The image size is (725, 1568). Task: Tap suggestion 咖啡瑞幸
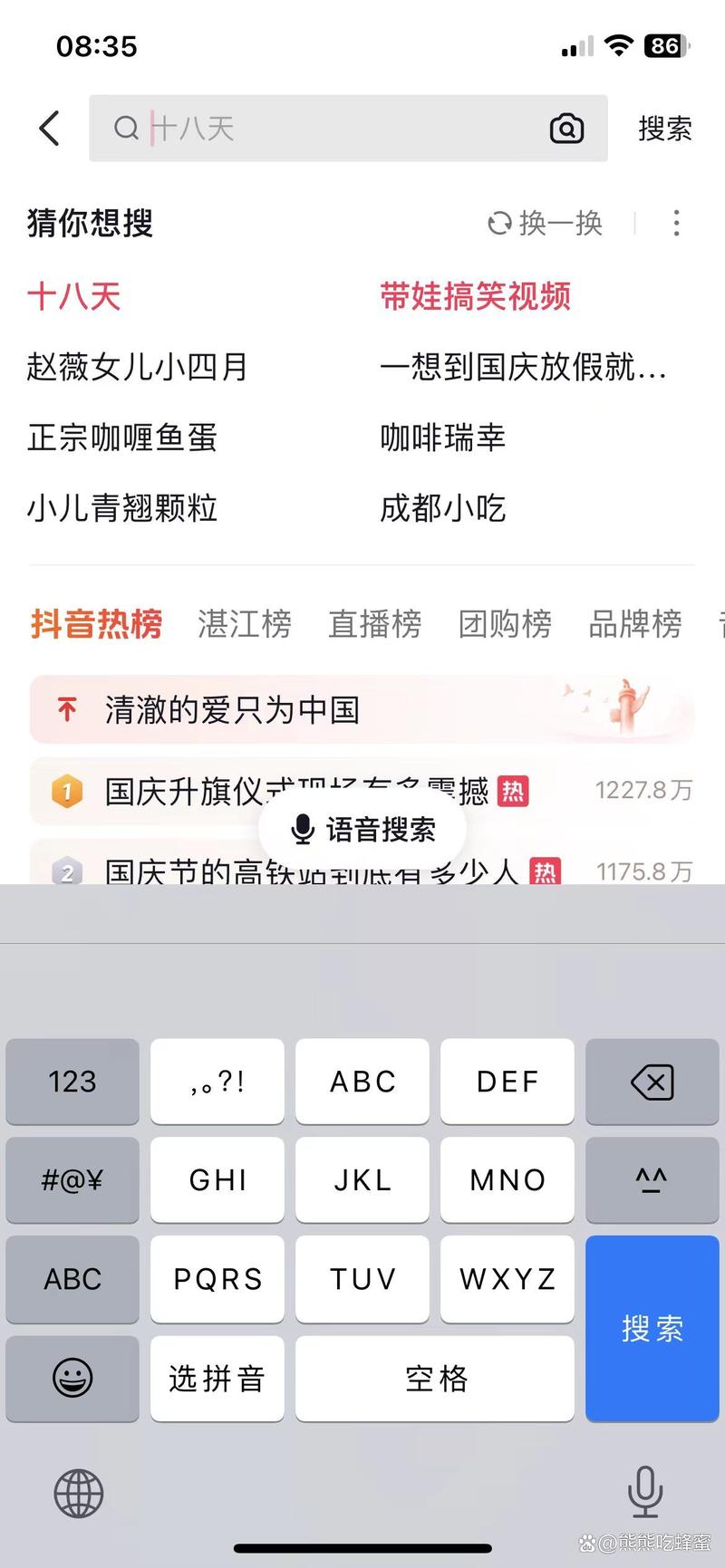tap(442, 438)
